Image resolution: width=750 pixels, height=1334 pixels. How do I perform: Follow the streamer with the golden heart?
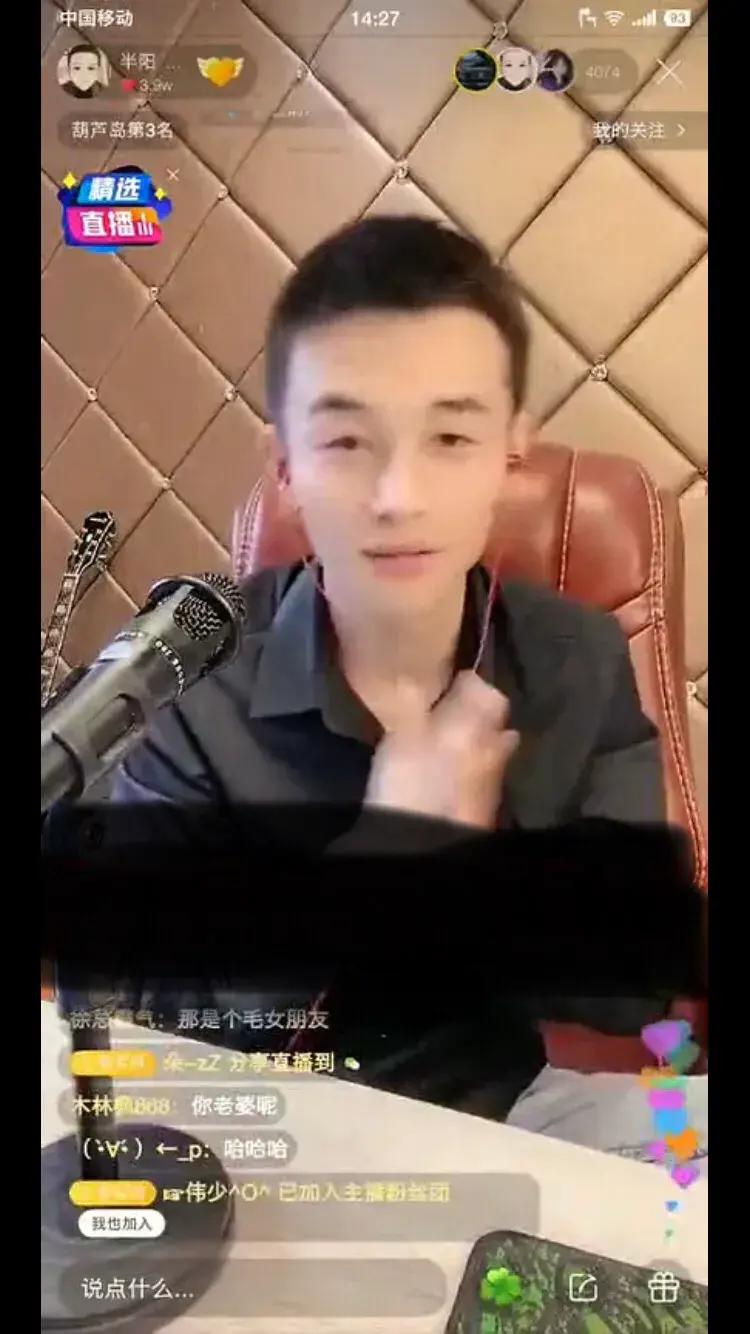coord(220,70)
